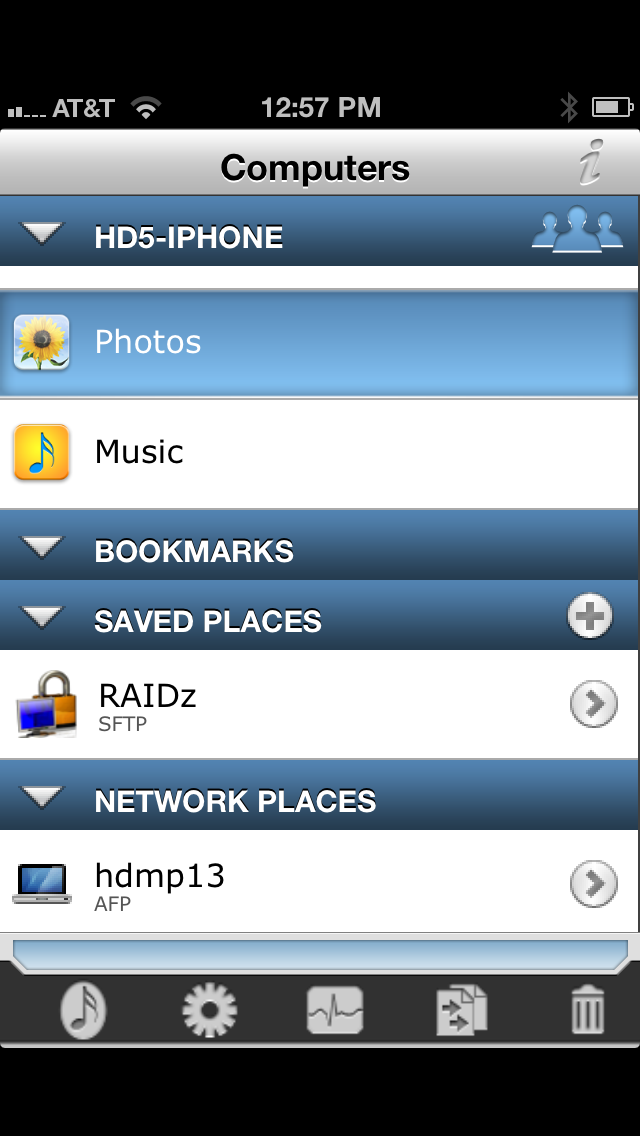640x1136 pixels.
Task: Open the music note toolbar button
Action: [x=84, y=1010]
